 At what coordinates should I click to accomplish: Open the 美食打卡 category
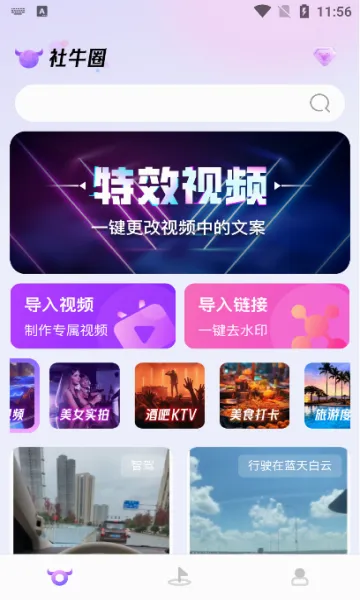254,396
